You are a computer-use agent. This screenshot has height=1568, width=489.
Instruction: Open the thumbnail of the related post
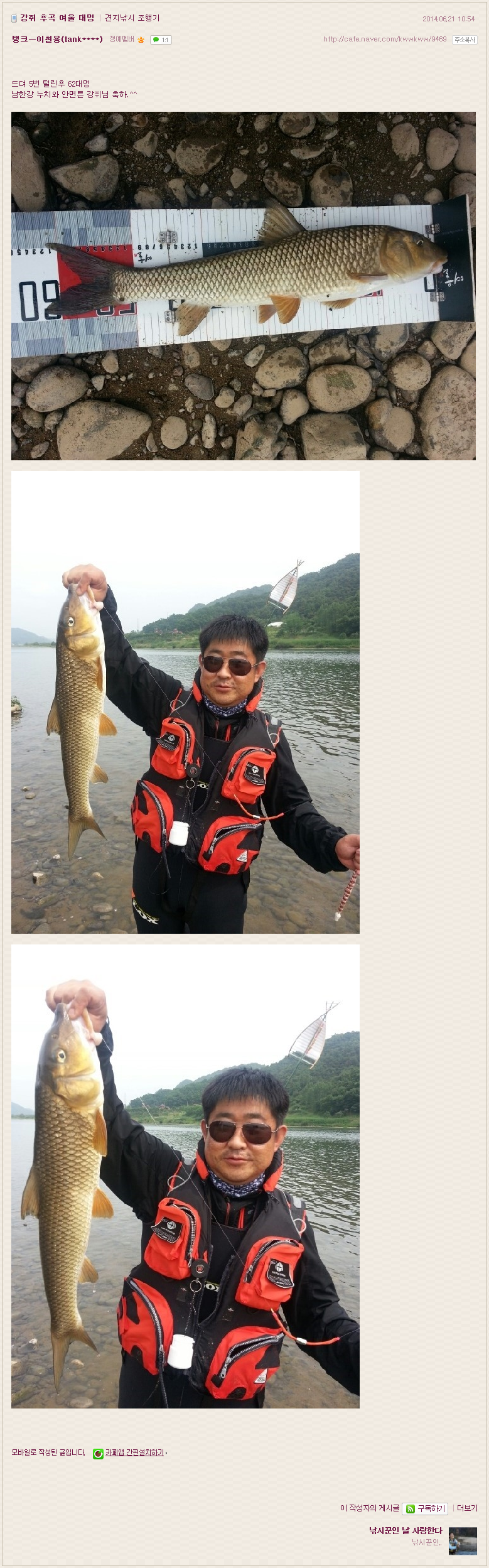click(463, 1540)
